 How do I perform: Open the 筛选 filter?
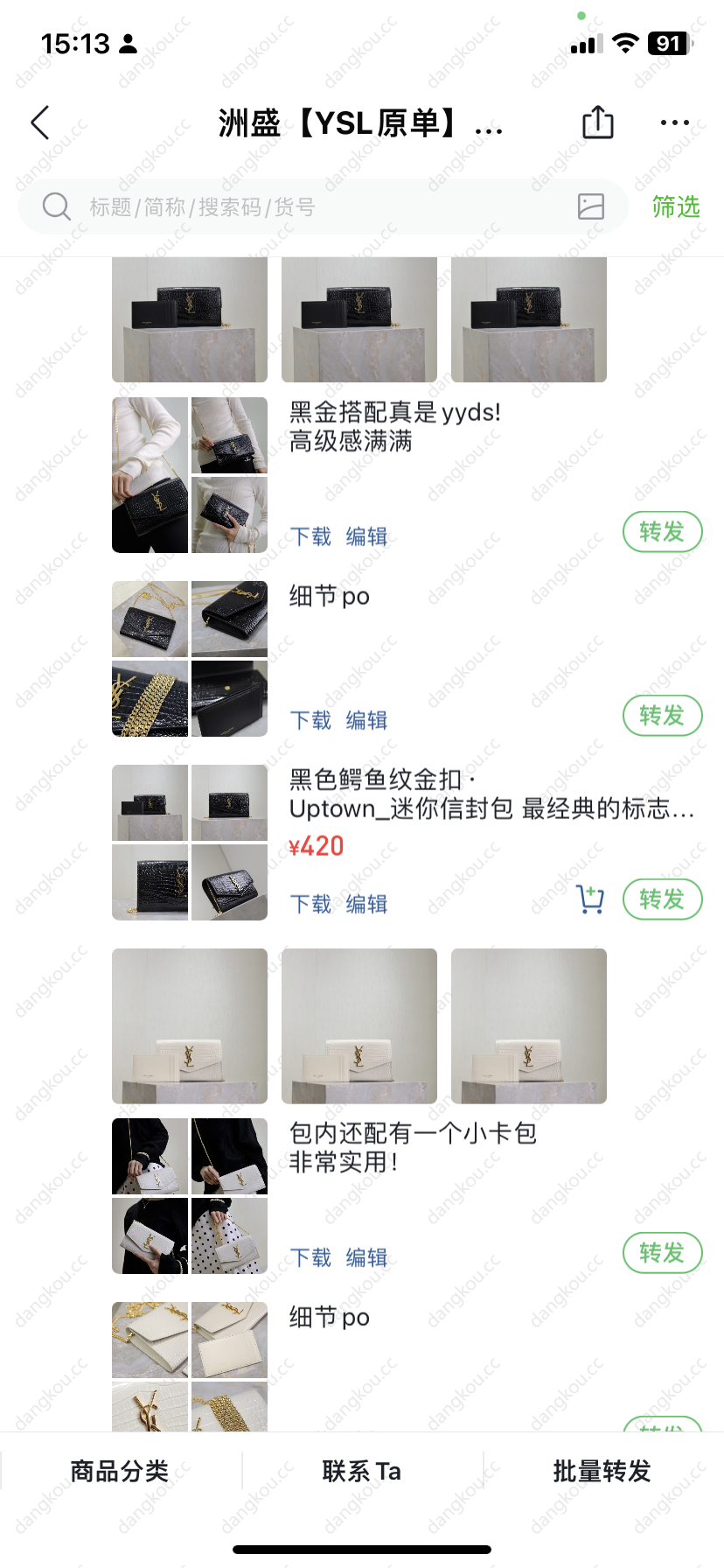coord(675,207)
